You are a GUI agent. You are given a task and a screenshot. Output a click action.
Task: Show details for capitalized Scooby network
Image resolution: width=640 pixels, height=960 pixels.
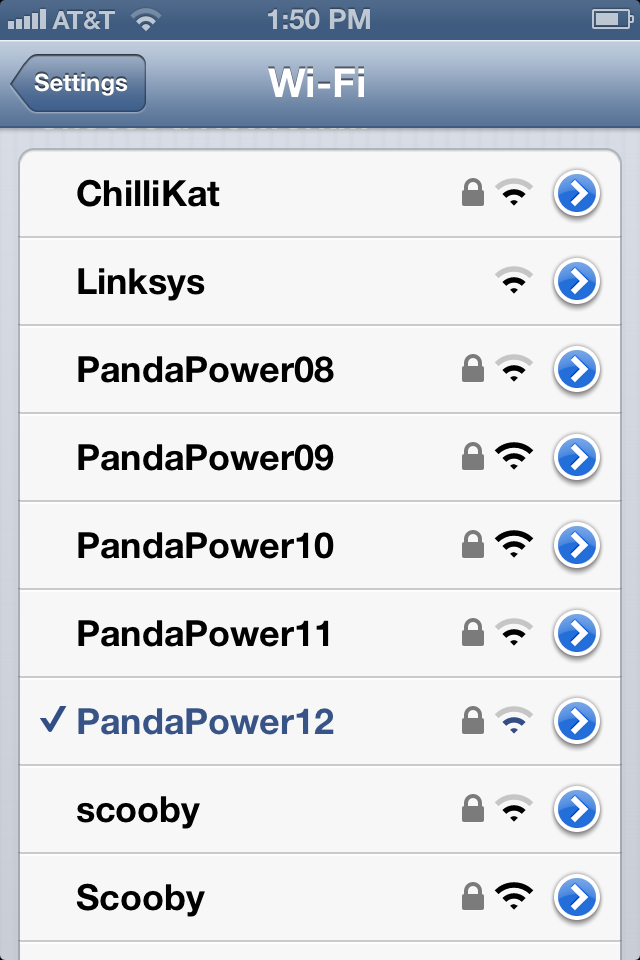(x=577, y=898)
